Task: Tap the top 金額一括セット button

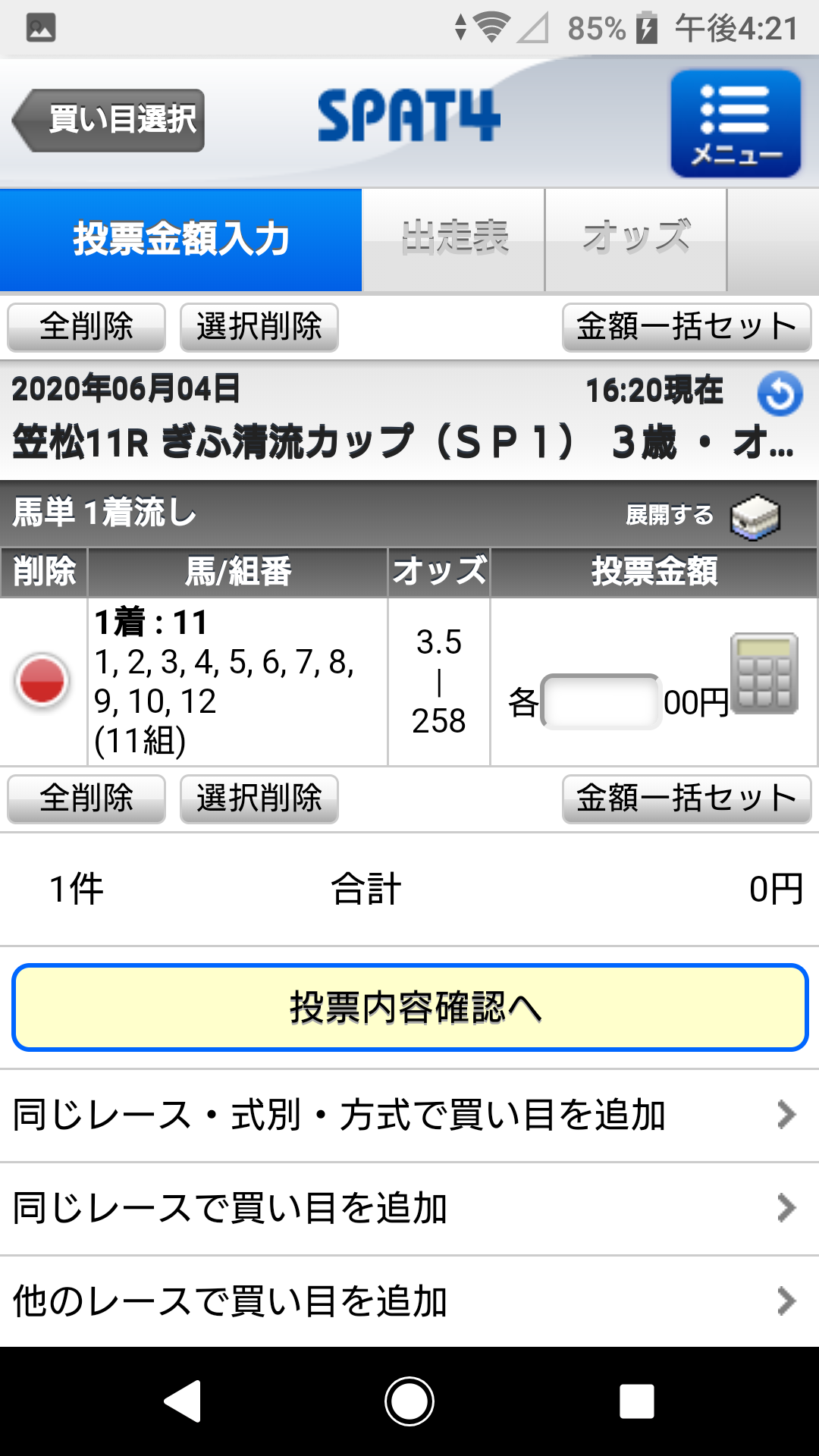Action: coord(687,328)
